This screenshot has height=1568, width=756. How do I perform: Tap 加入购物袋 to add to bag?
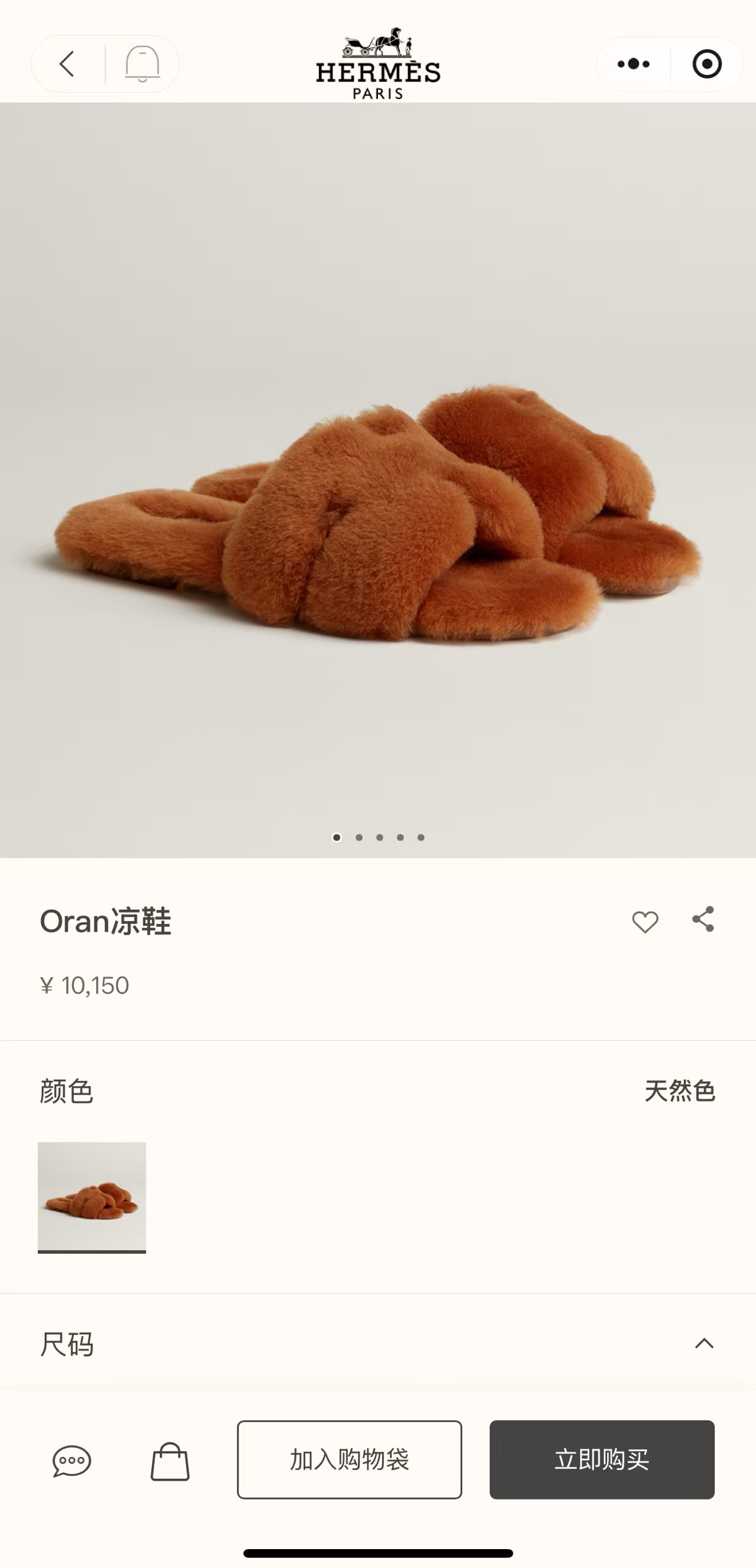pos(350,1459)
